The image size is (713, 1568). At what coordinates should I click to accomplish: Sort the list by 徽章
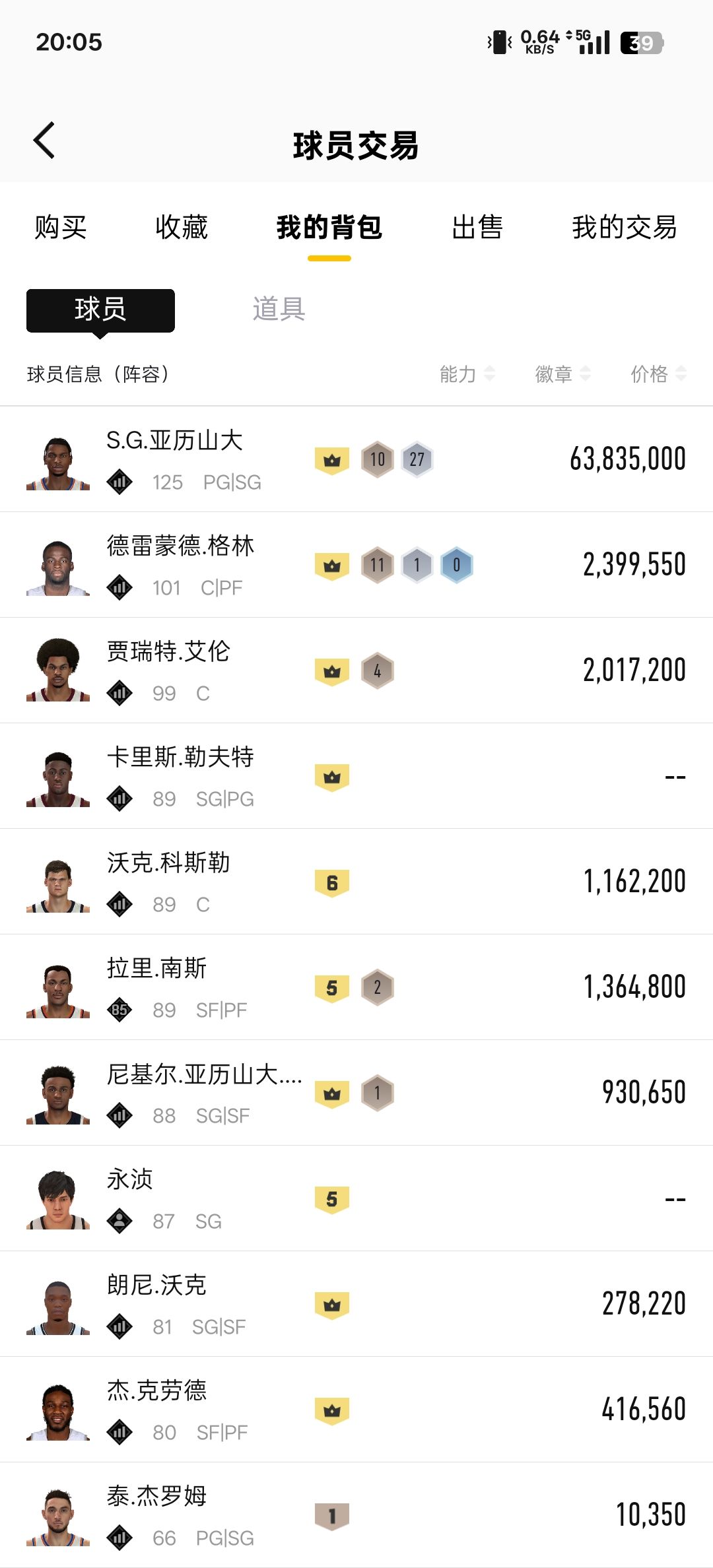coord(563,374)
